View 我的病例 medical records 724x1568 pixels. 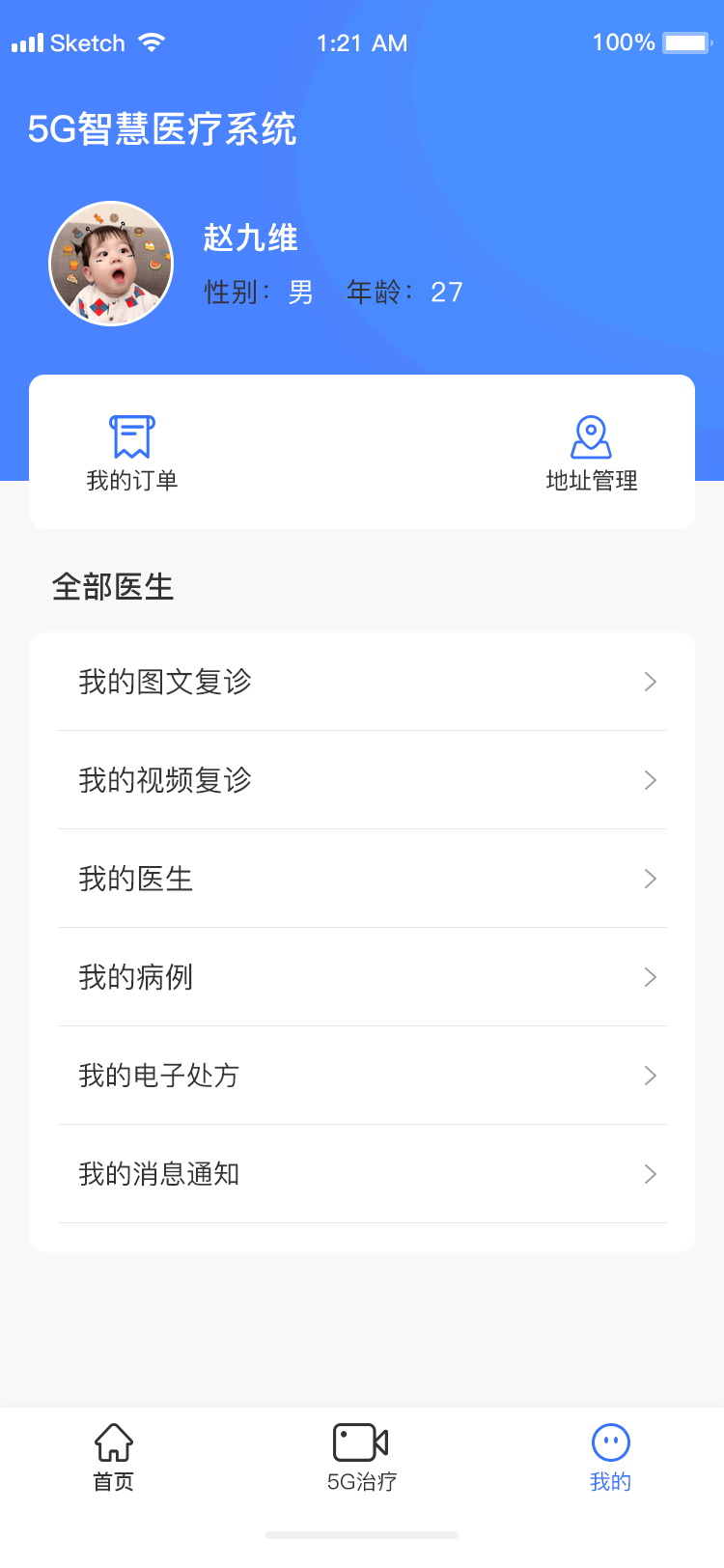tap(362, 977)
